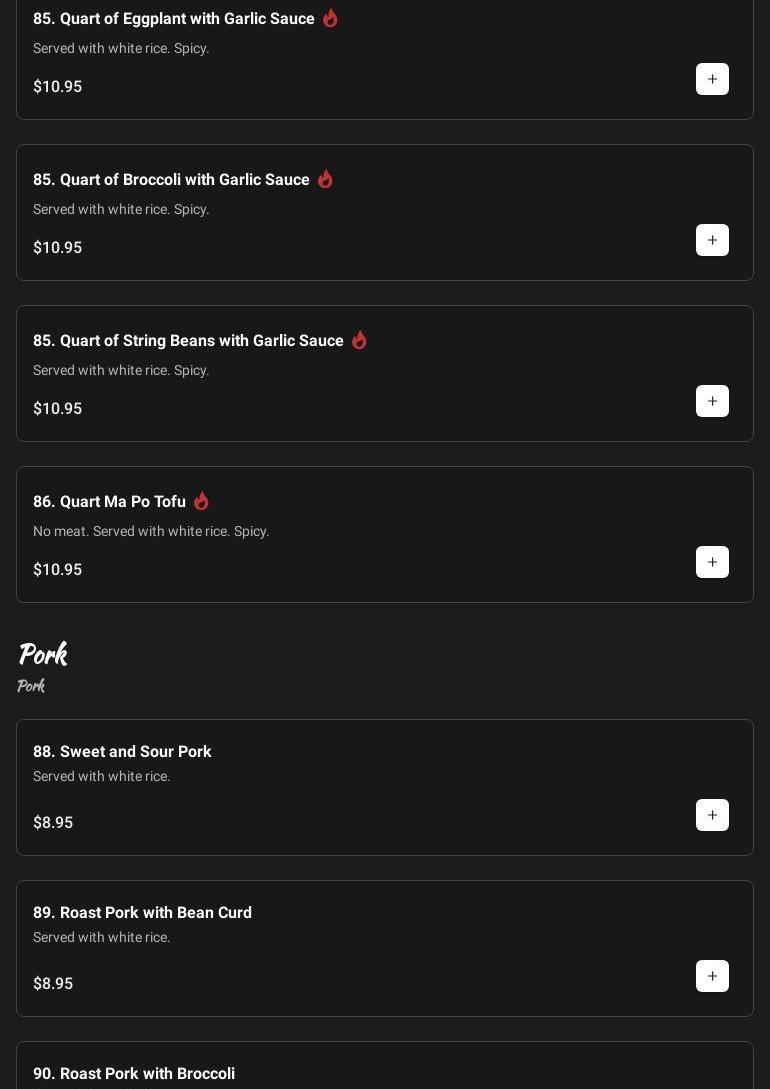Image resolution: width=770 pixels, height=1089 pixels.
Task: Add Quart of String Beans with Garlic Sauce
Action: click(712, 401)
